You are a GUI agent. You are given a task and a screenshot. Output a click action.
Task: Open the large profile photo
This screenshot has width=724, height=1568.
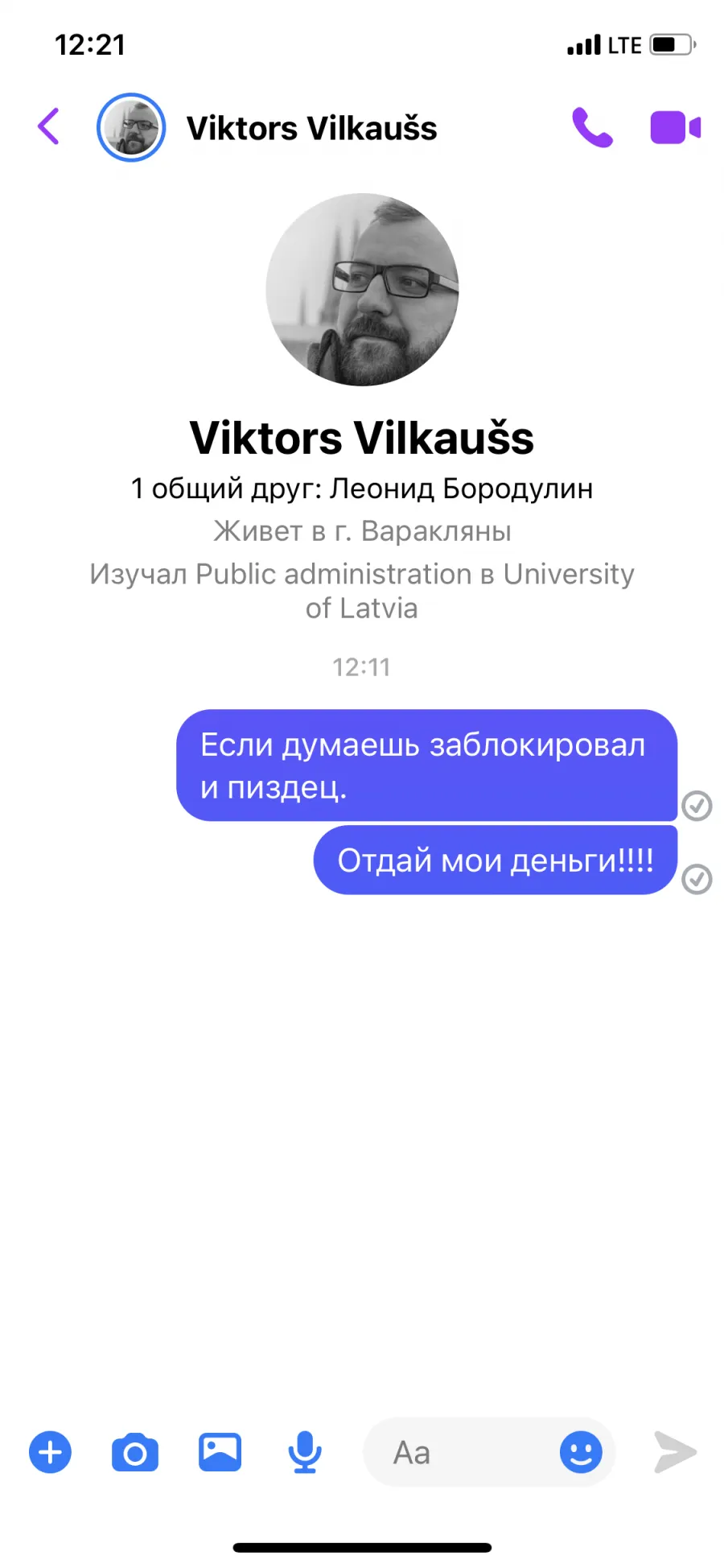pos(362,289)
